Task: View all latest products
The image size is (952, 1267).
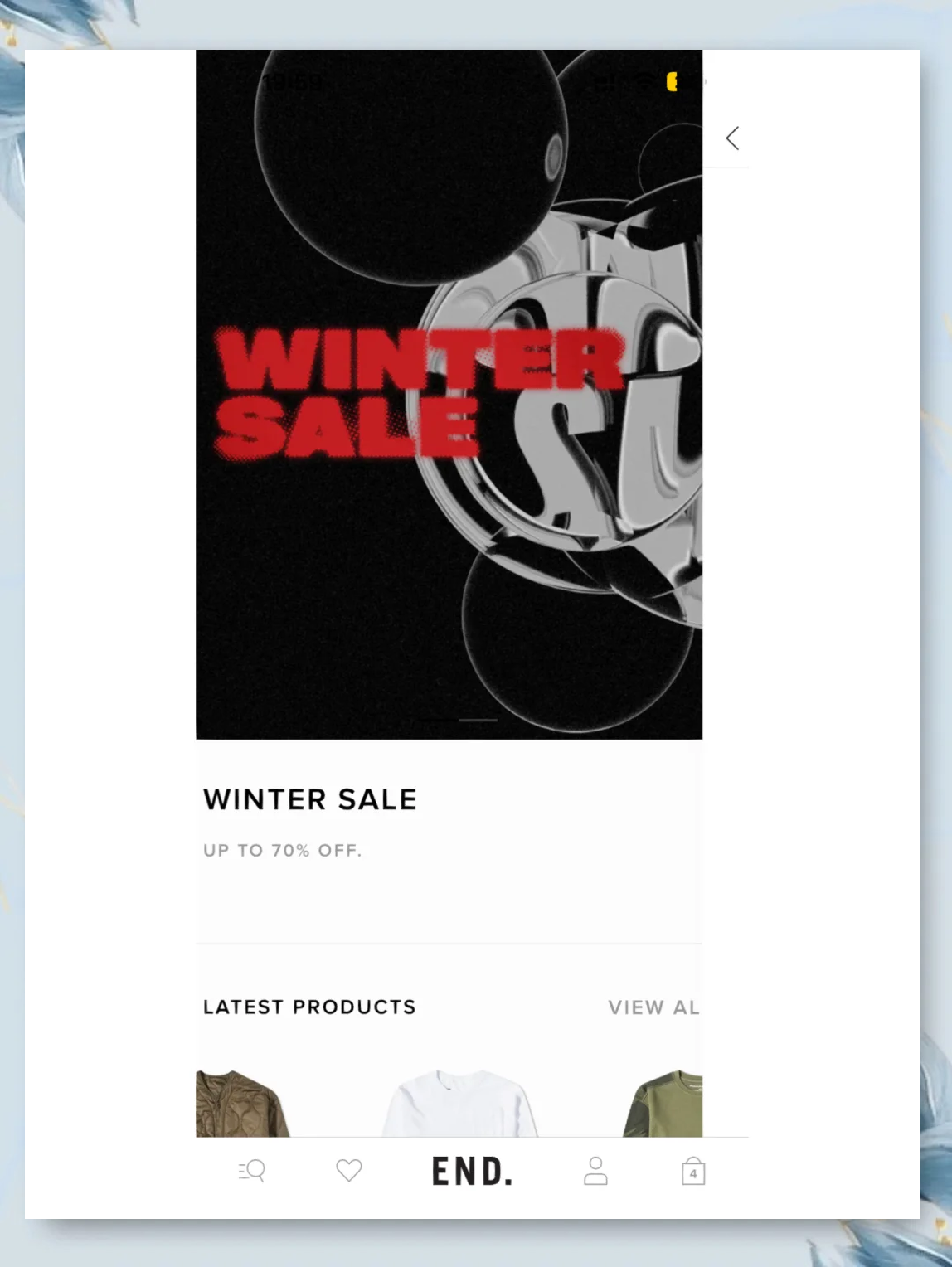Action: (653, 1007)
